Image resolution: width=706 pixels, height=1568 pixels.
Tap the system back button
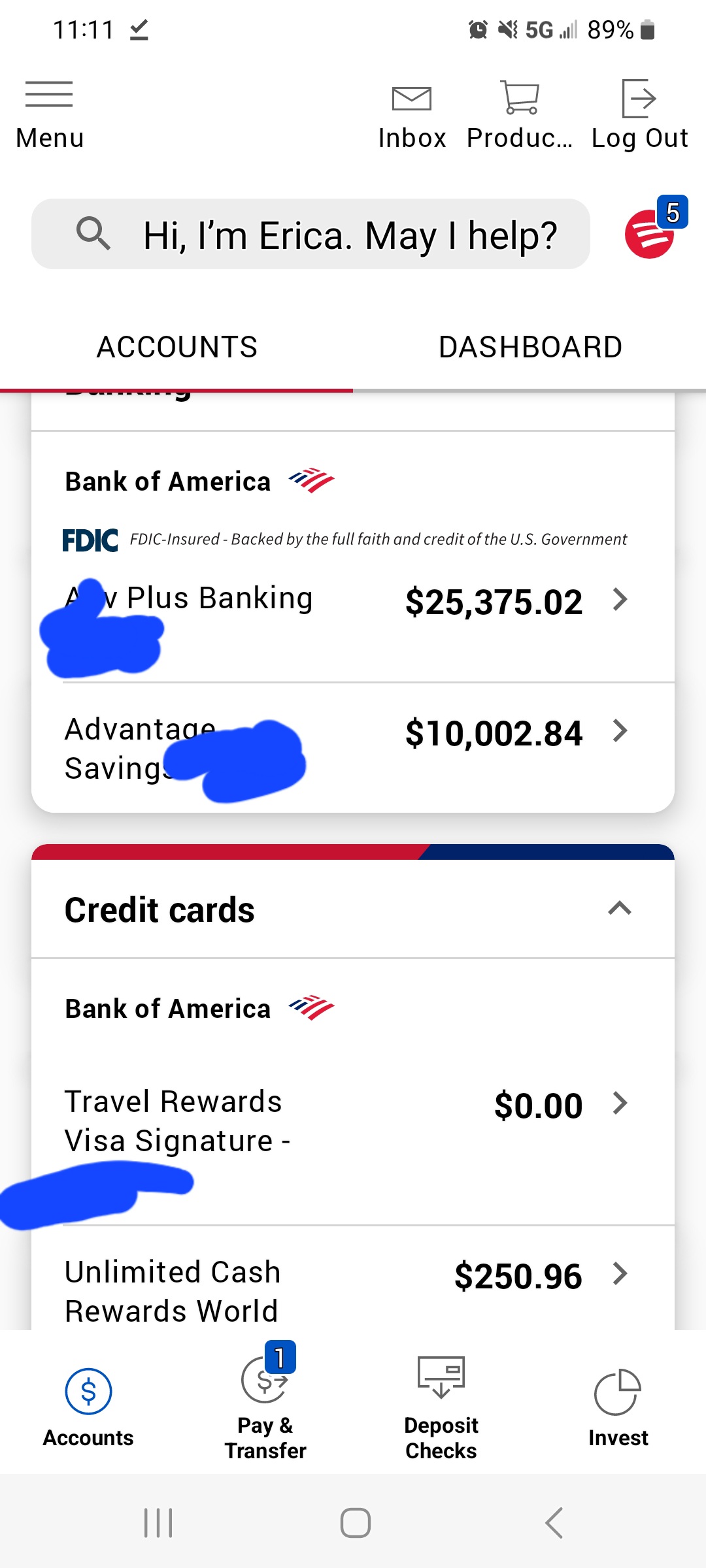[x=554, y=1523]
